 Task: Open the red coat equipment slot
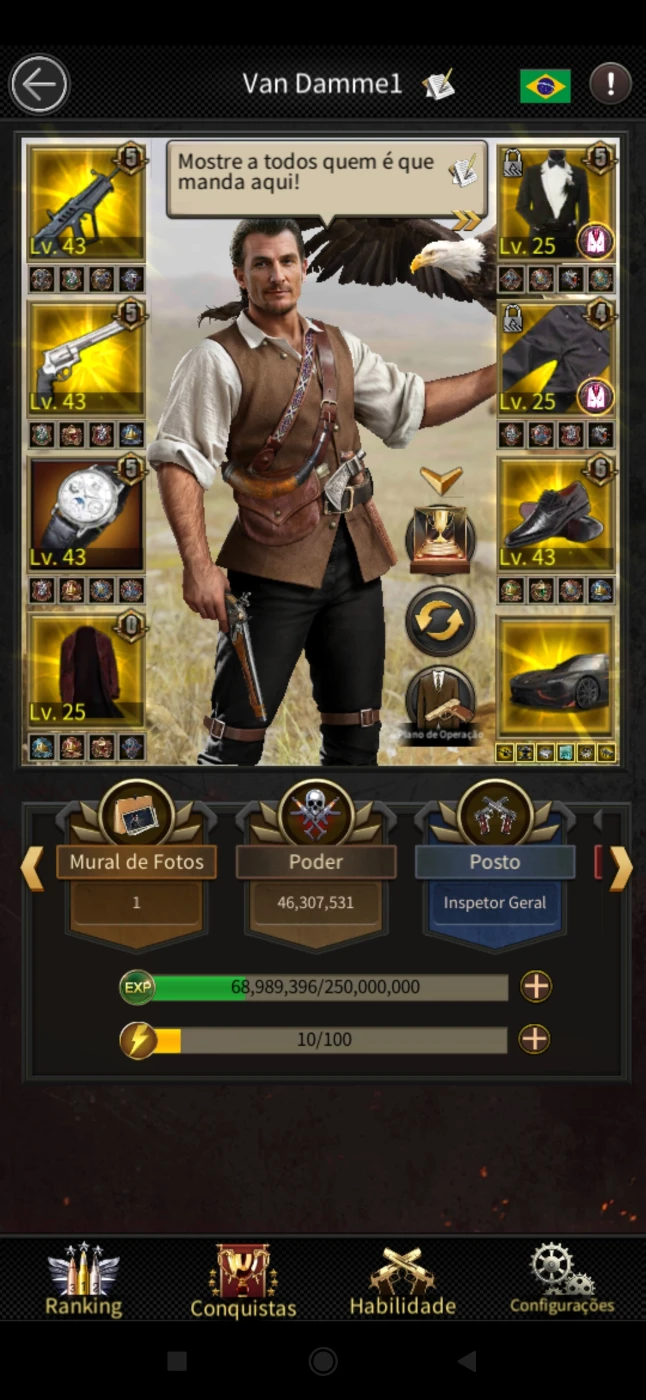pyautogui.click(x=86, y=670)
